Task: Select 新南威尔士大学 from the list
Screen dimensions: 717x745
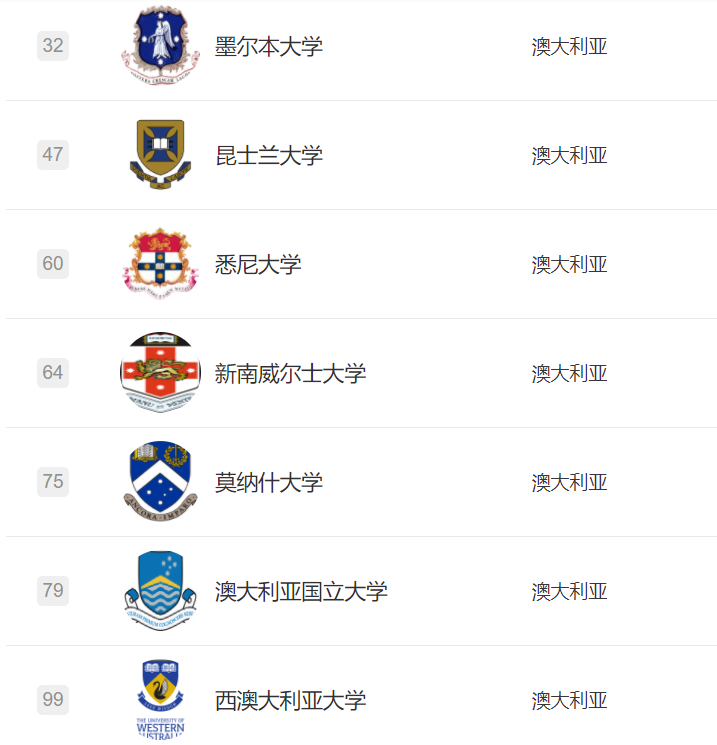Action: tap(290, 374)
